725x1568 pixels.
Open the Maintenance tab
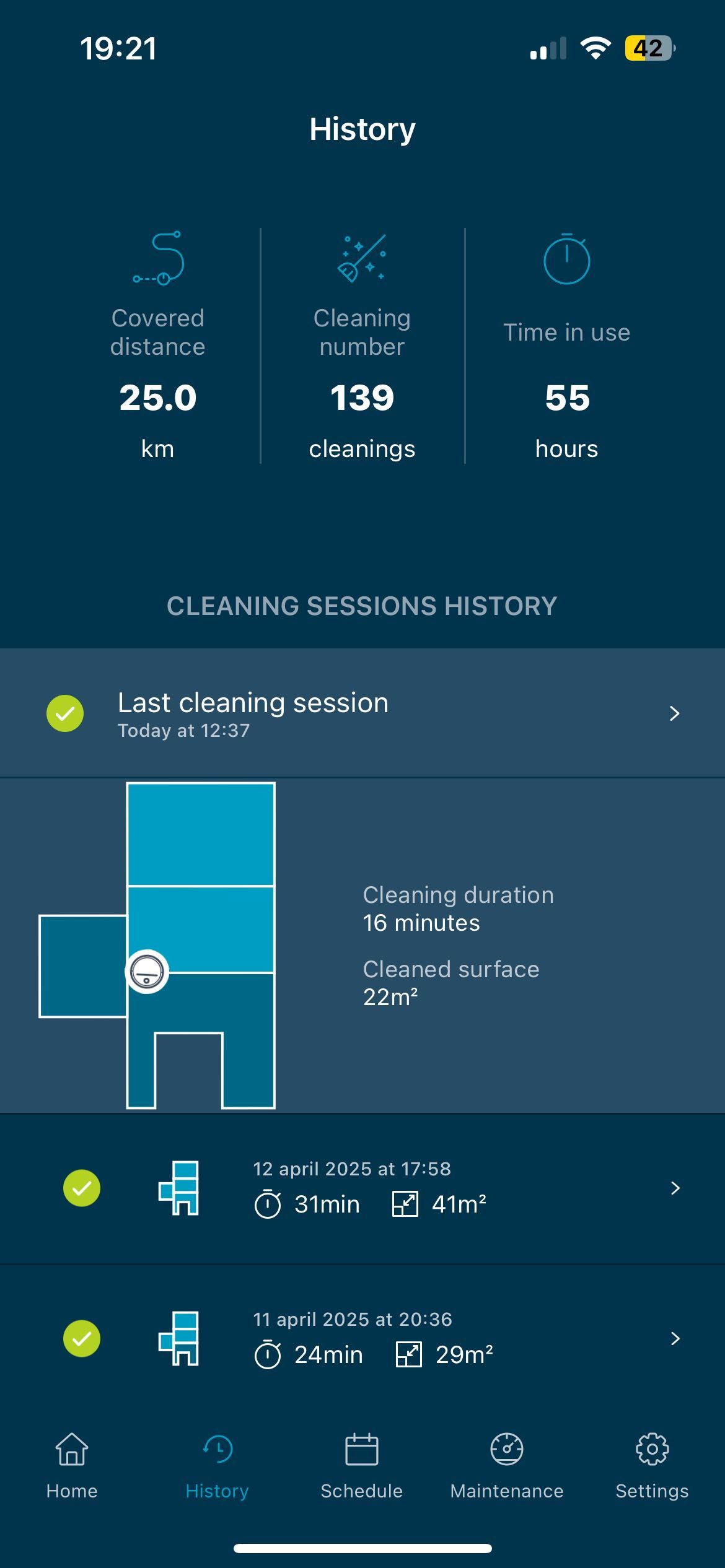507,1465
